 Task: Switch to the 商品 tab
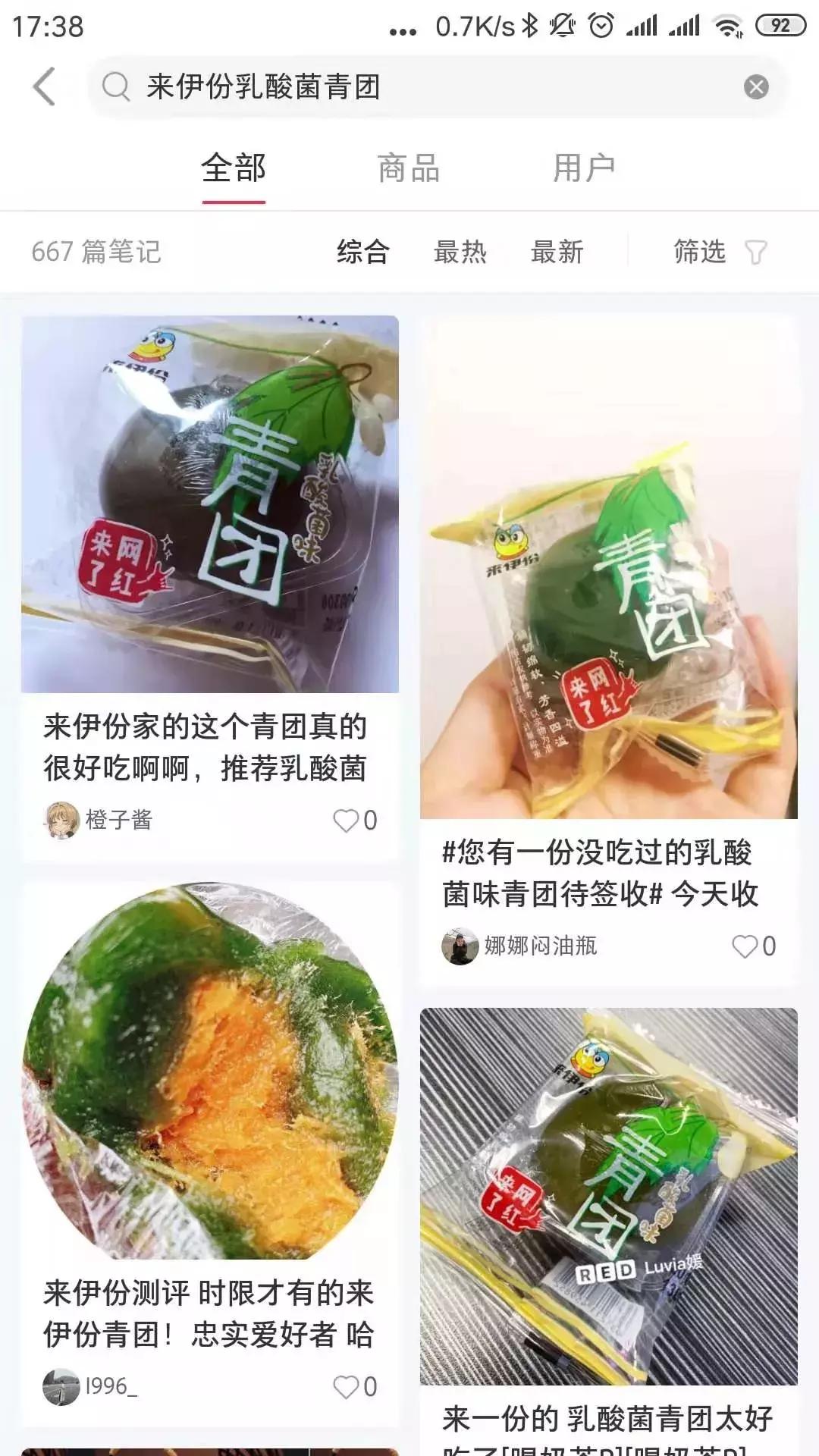point(409,170)
